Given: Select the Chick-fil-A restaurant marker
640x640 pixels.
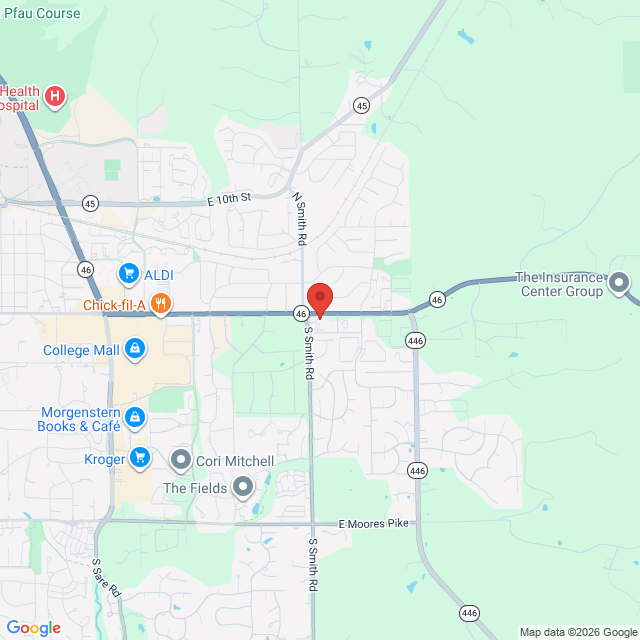Looking at the screenshot, I should [161, 304].
